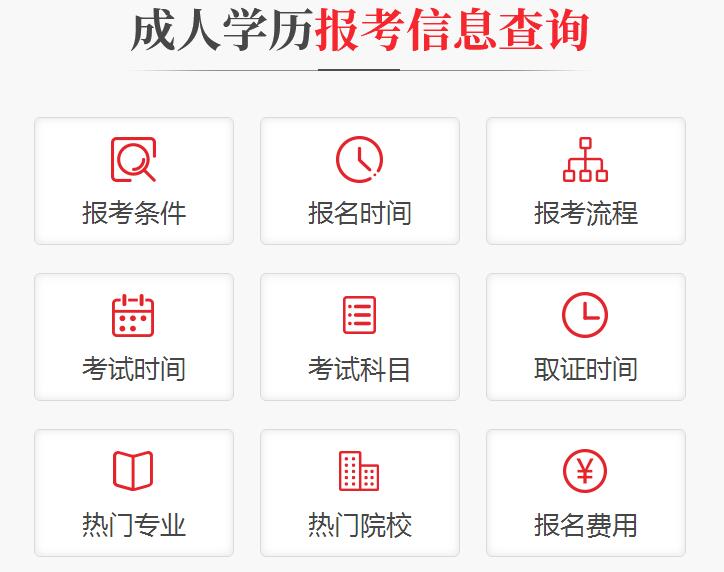The height and width of the screenshot is (572, 724).
Task: Browse the 热门院校 card
Action: 360,493
